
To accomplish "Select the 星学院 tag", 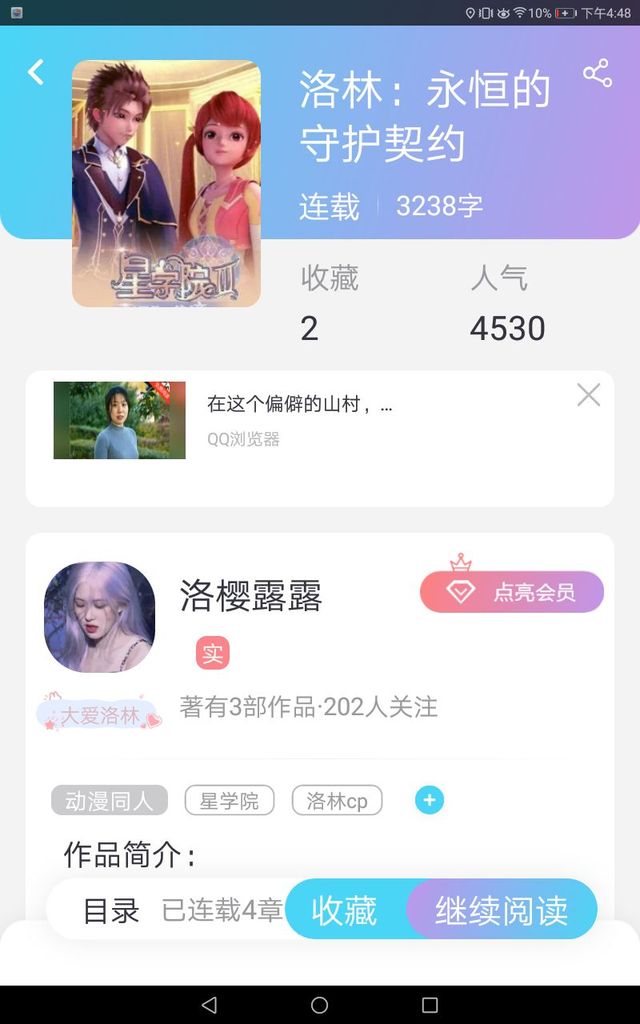I will click(x=229, y=801).
